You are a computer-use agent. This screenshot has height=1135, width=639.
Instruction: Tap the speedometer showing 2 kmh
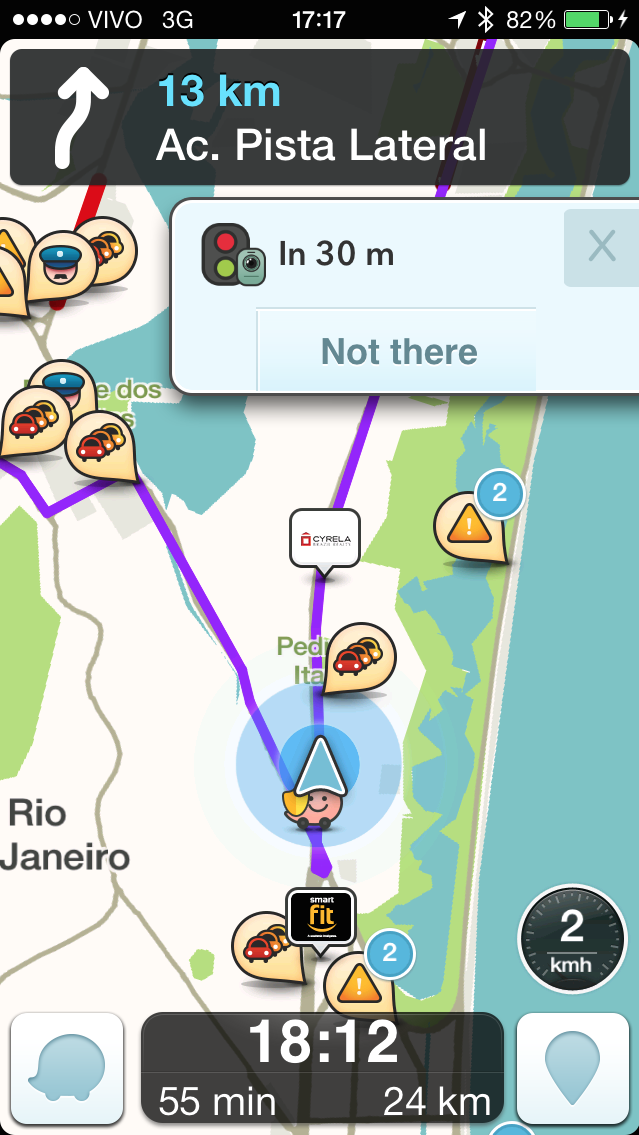pos(571,937)
